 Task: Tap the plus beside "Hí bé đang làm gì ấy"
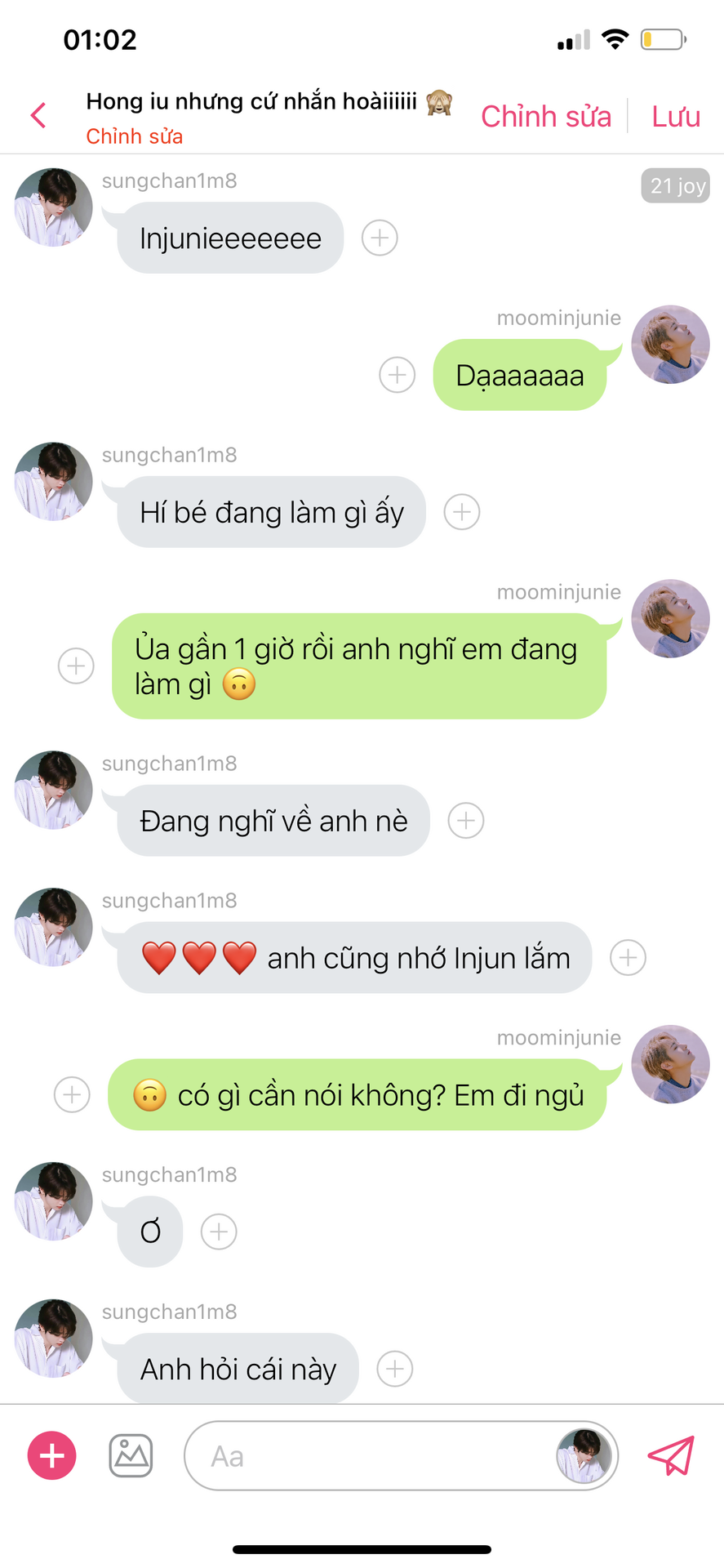point(462,512)
